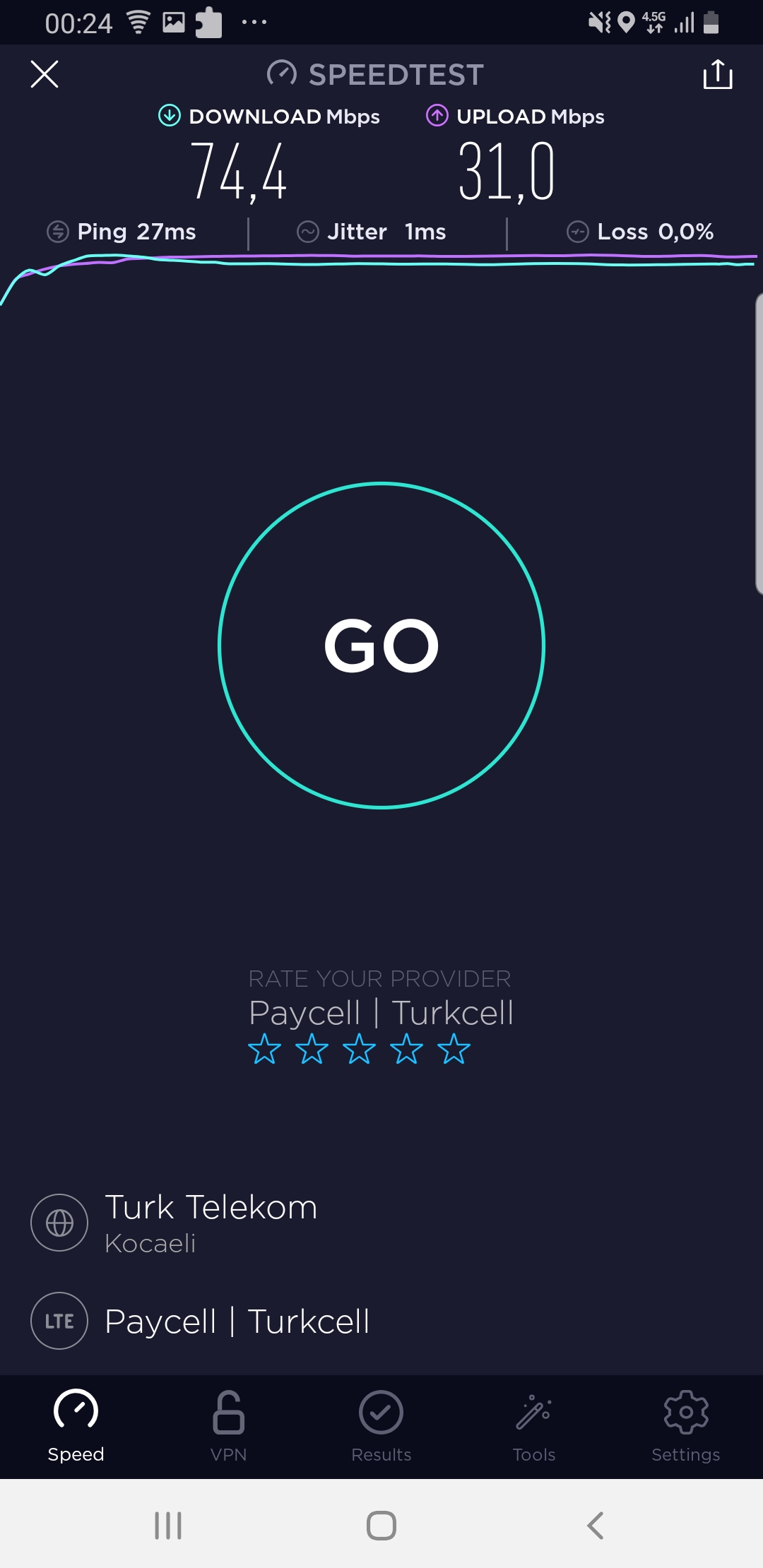This screenshot has width=763, height=1568.
Task: Open the Results tab
Action: pyautogui.click(x=381, y=1427)
